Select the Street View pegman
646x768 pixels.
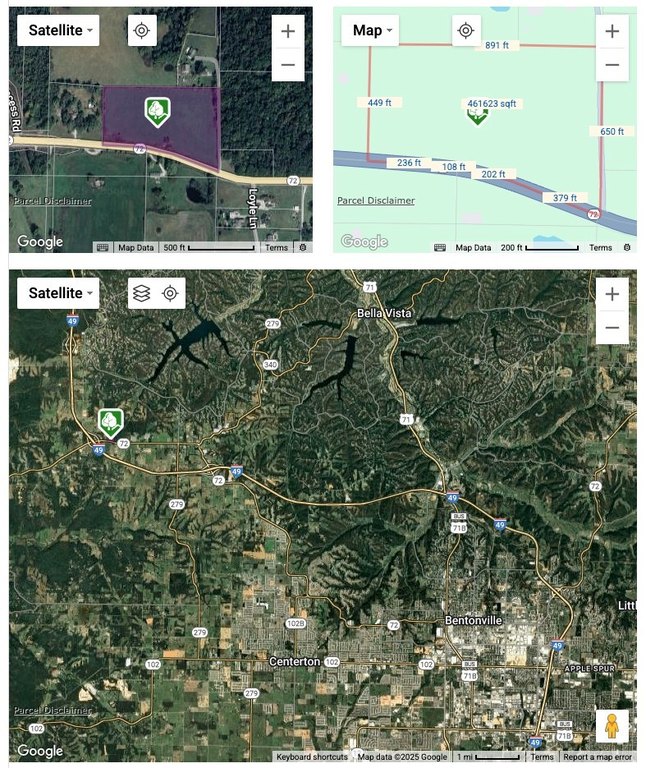pyautogui.click(x=612, y=726)
